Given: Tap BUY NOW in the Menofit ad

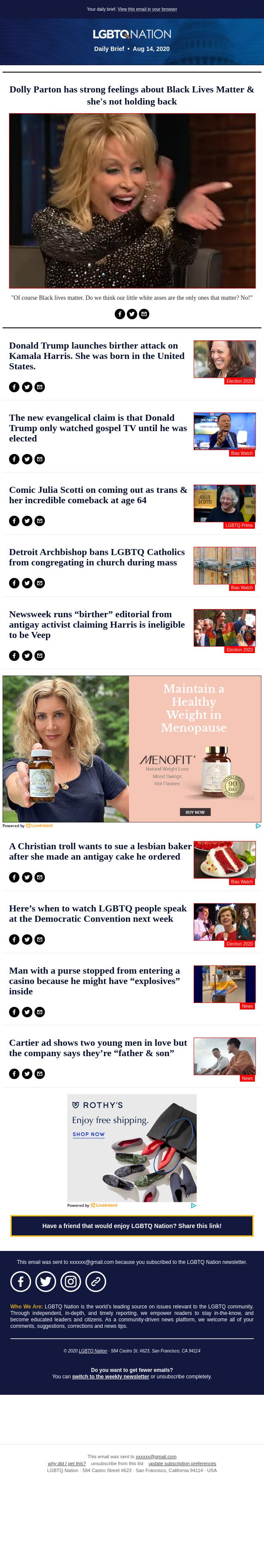Looking at the screenshot, I should pyautogui.click(x=195, y=812).
